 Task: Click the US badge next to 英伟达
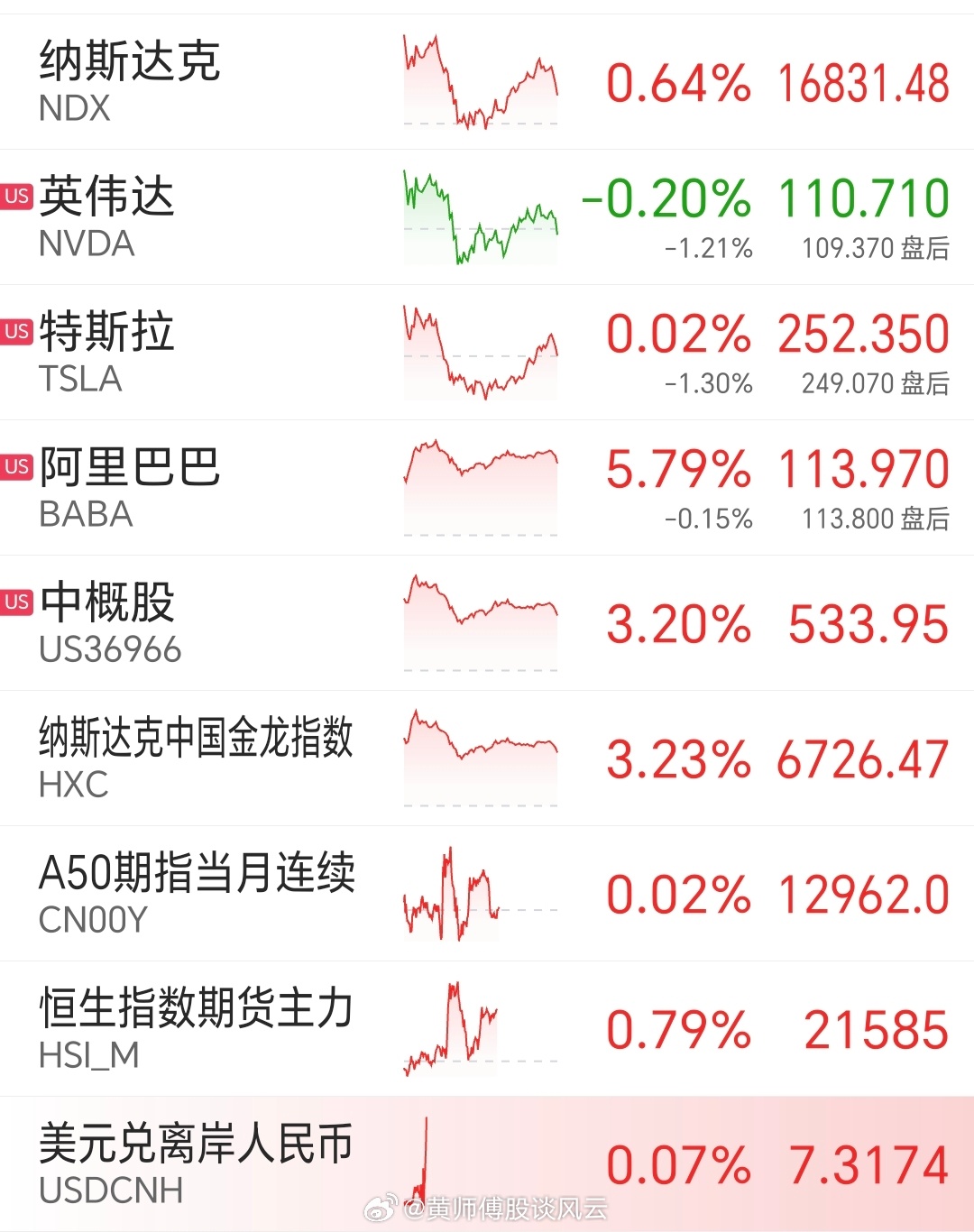[15, 197]
